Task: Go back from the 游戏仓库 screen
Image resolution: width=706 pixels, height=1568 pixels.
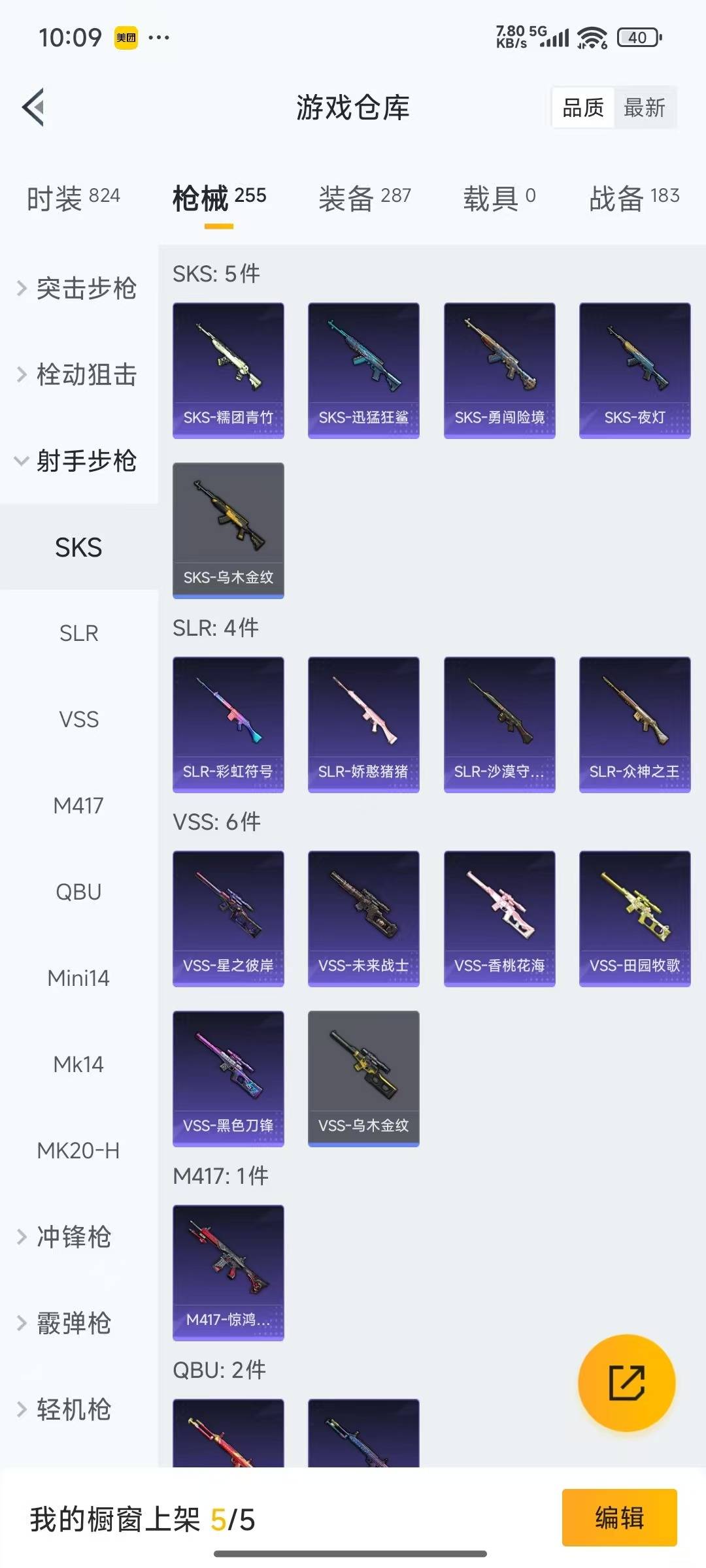Action: coord(33,107)
